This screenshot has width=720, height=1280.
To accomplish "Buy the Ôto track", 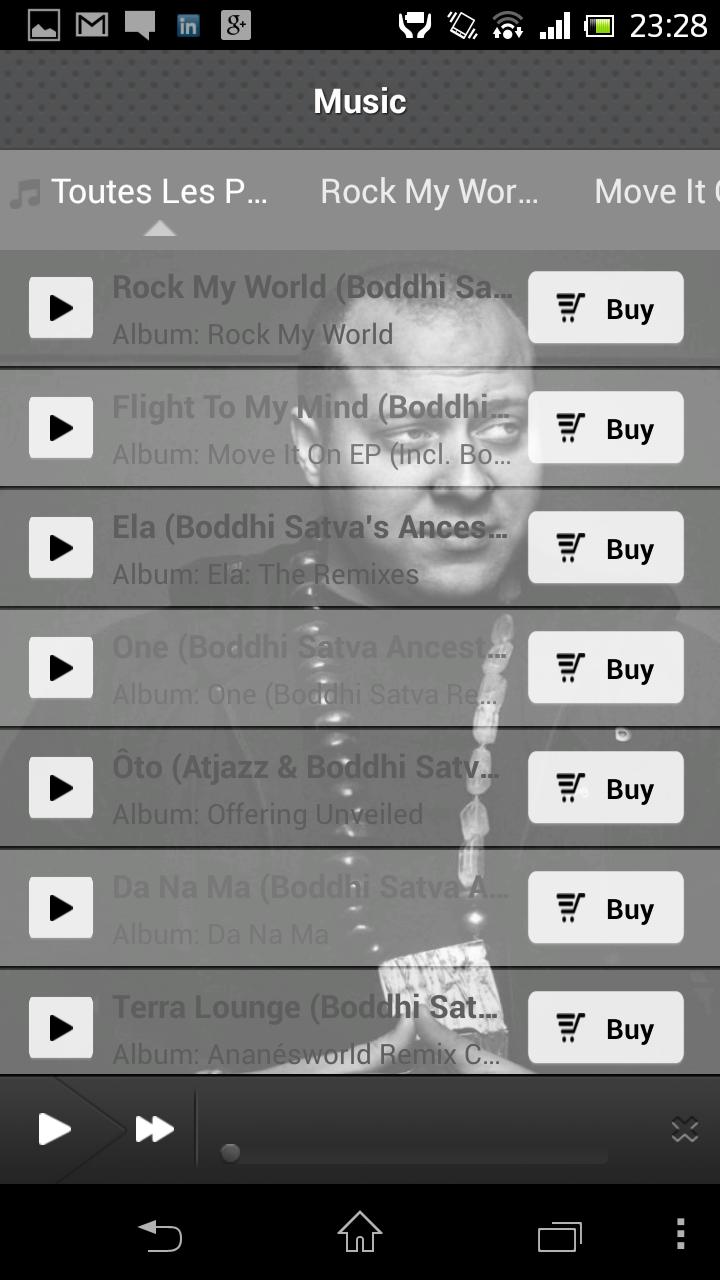I will tap(605, 788).
